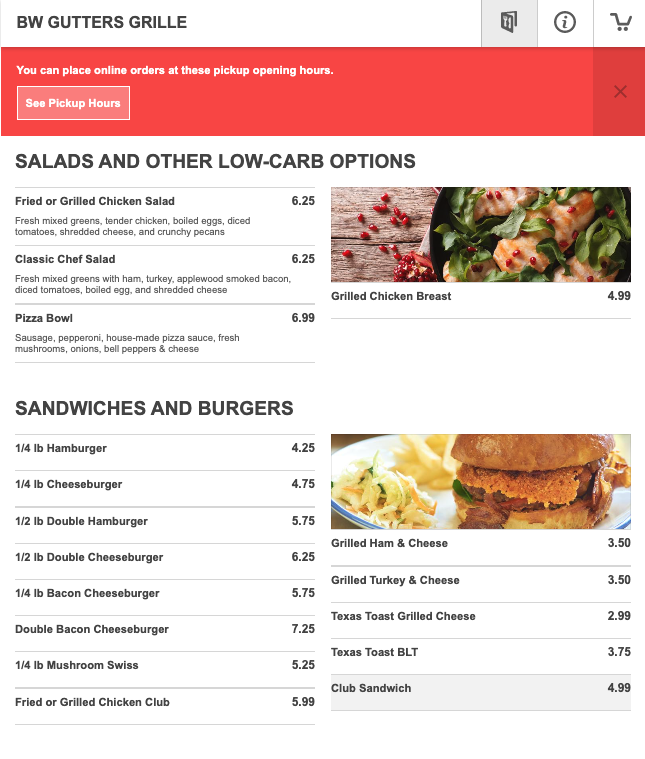Open the menu icon in the header
645x759 pixels.
click(x=509, y=23)
